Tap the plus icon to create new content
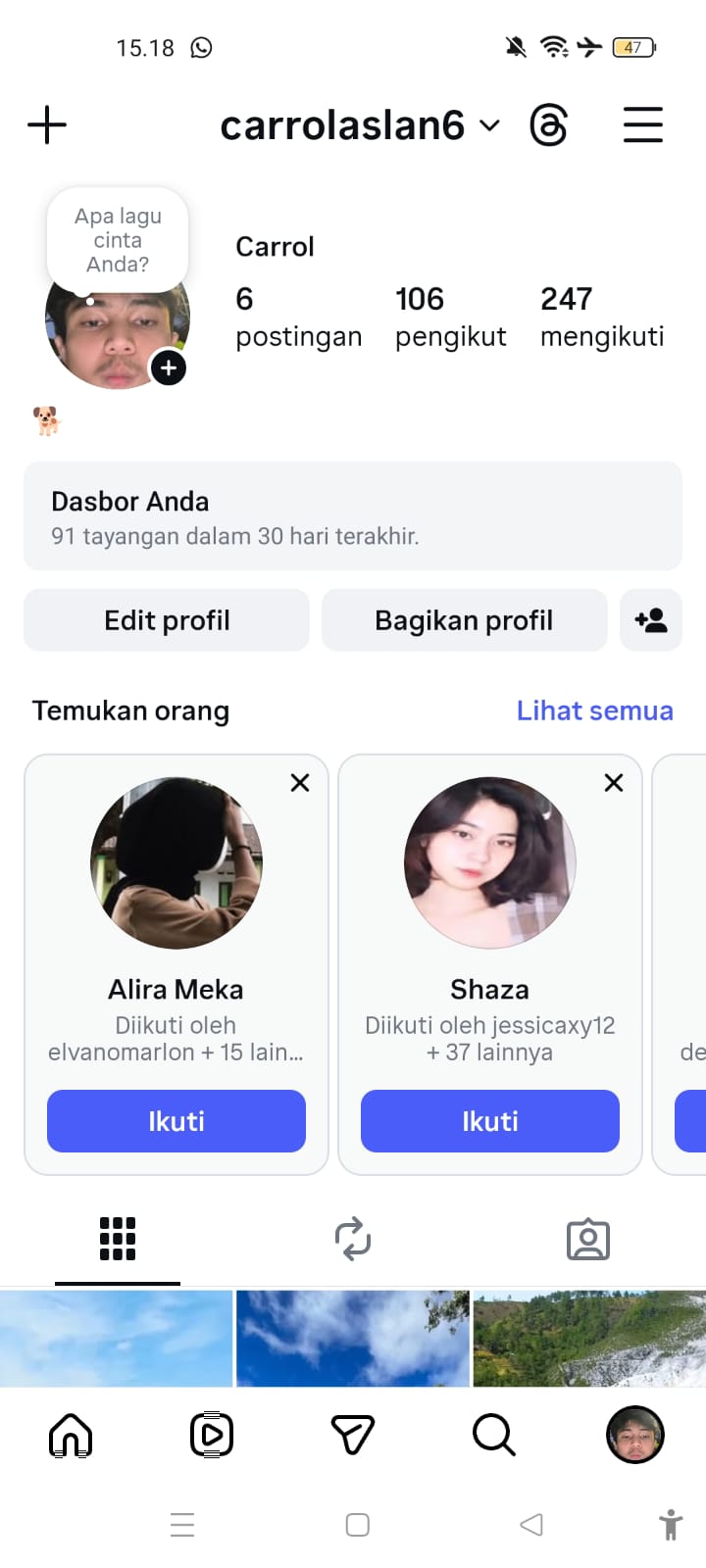The width and height of the screenshot is (706, 1568). click(47, 125)
